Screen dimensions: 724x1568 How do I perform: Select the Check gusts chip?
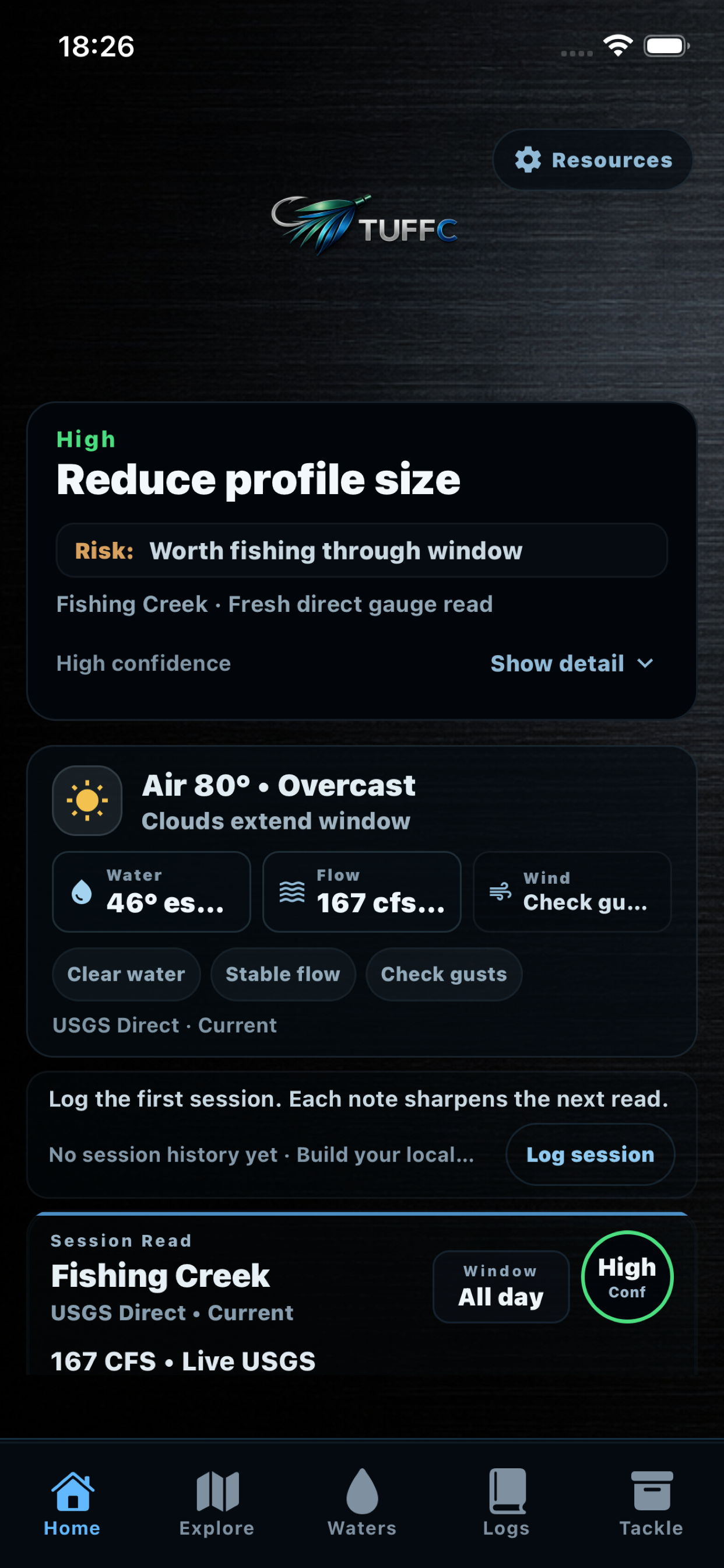pos(444,974)
